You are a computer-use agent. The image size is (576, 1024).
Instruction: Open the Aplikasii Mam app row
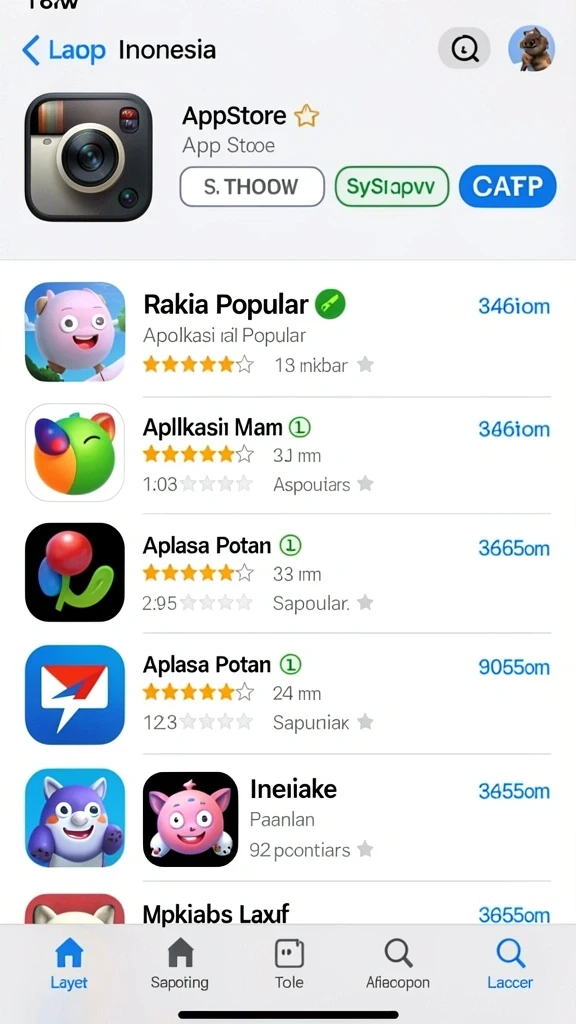coord(288,453)
